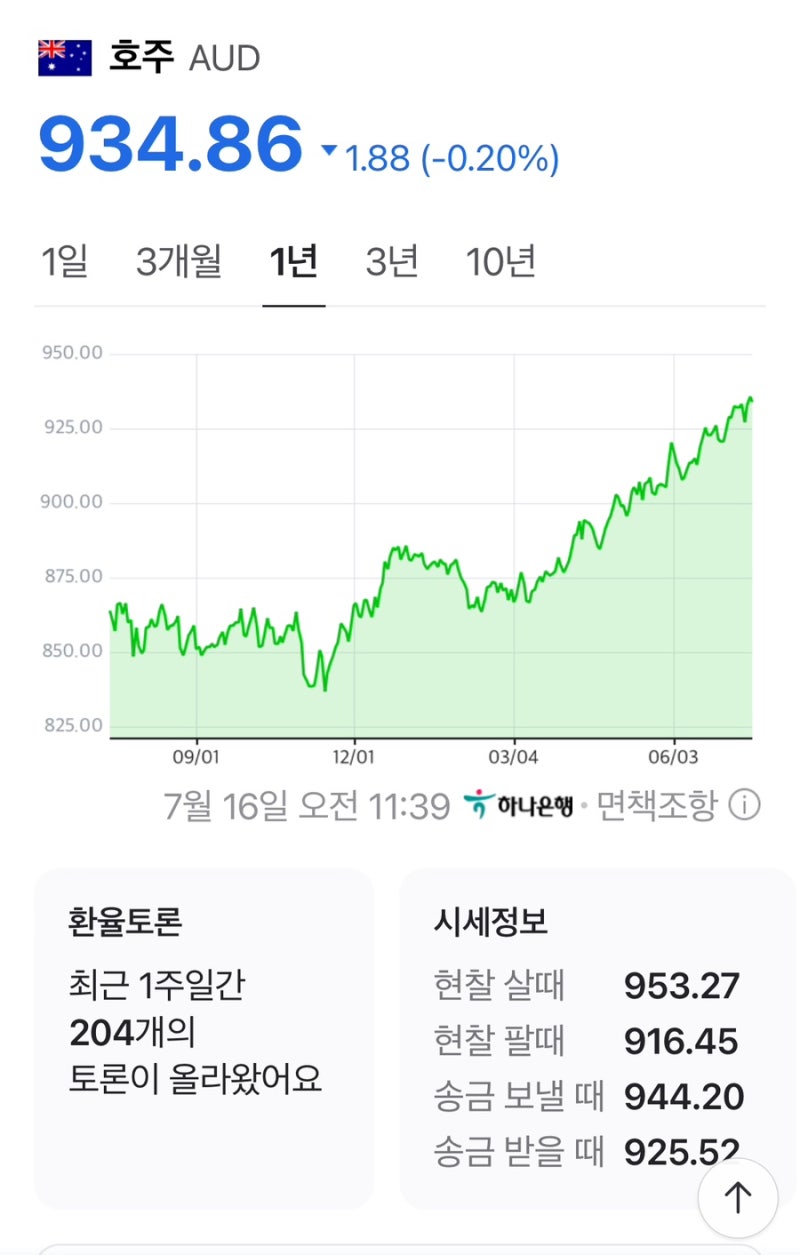Click the 면책조항 disclaimer text
This screenshot has height=1255, width=800.
pos(659,804)
